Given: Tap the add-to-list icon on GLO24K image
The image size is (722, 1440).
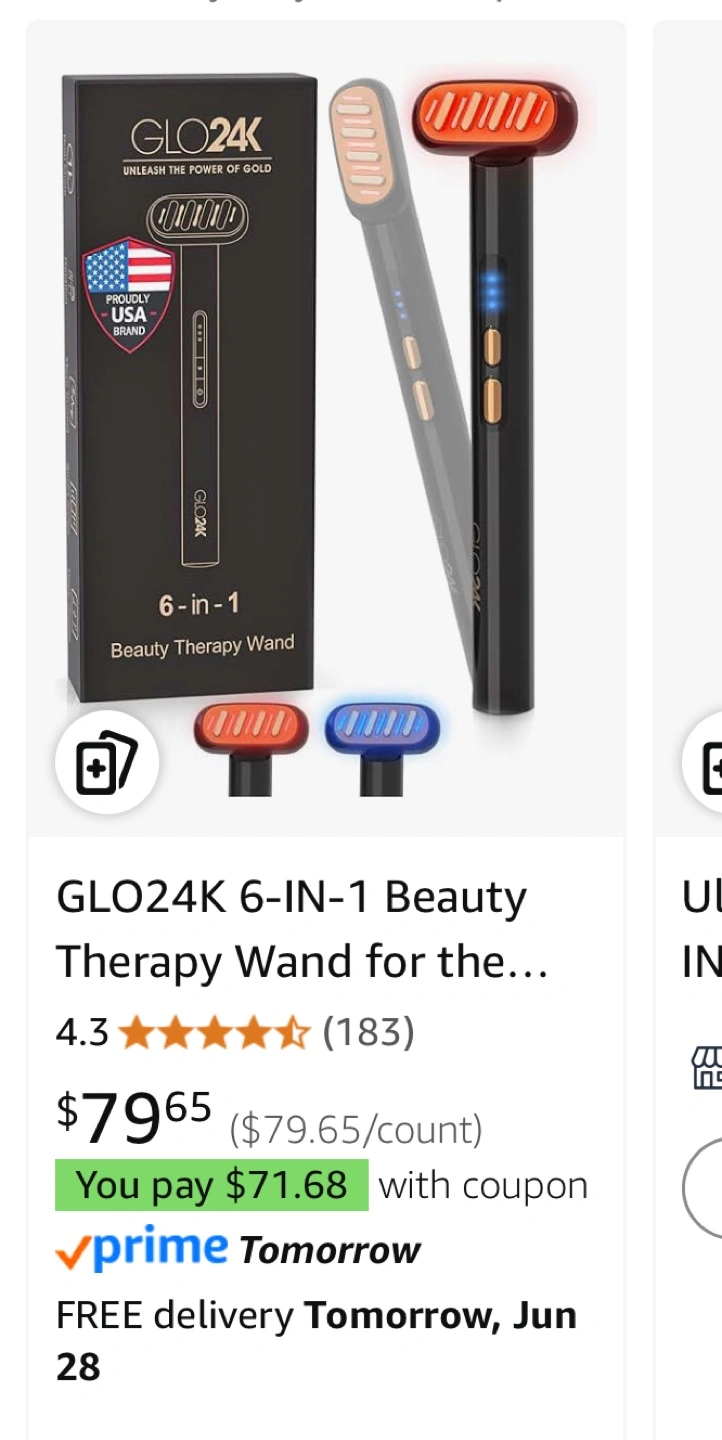Looking at the screenshot, I should click(106, 764).
